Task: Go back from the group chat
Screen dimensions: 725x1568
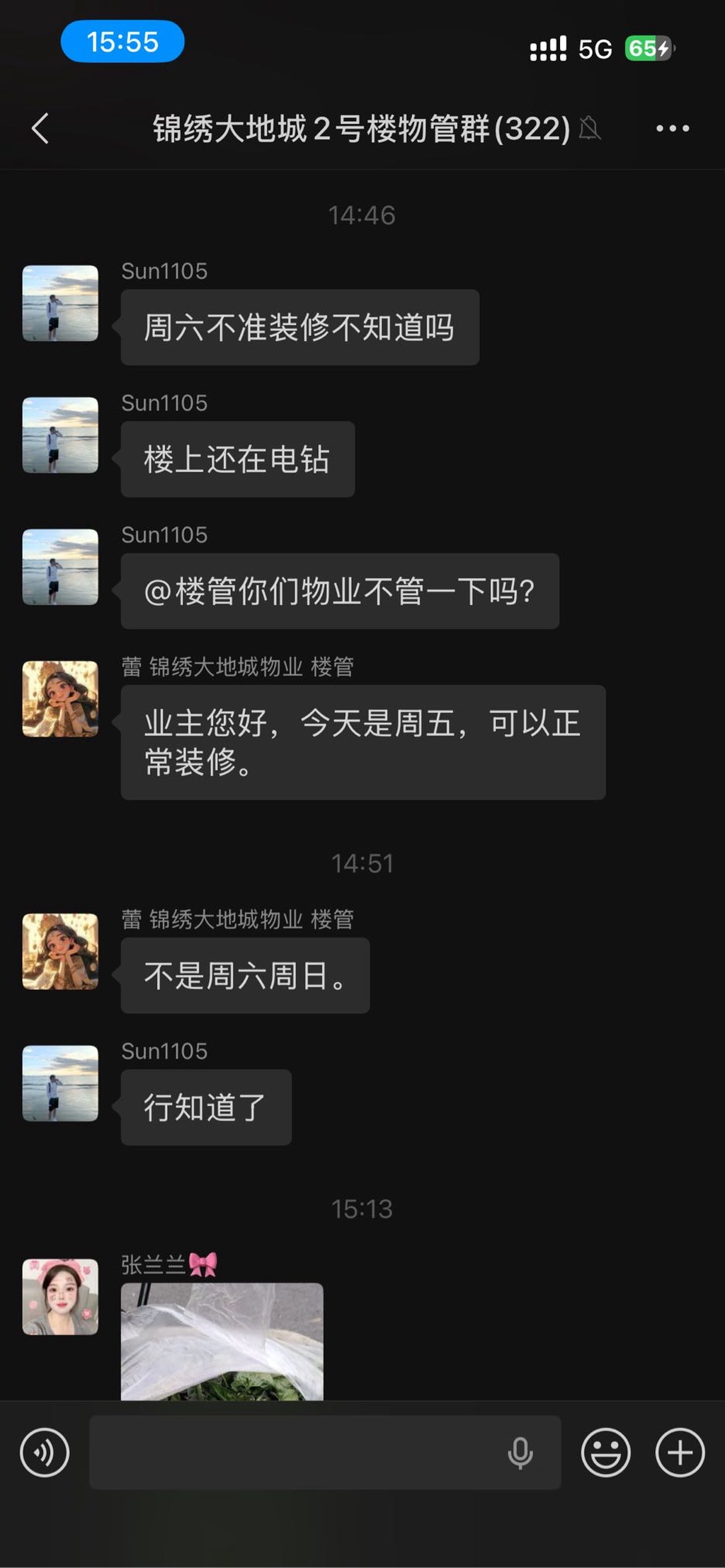Action: coord(41,129)
